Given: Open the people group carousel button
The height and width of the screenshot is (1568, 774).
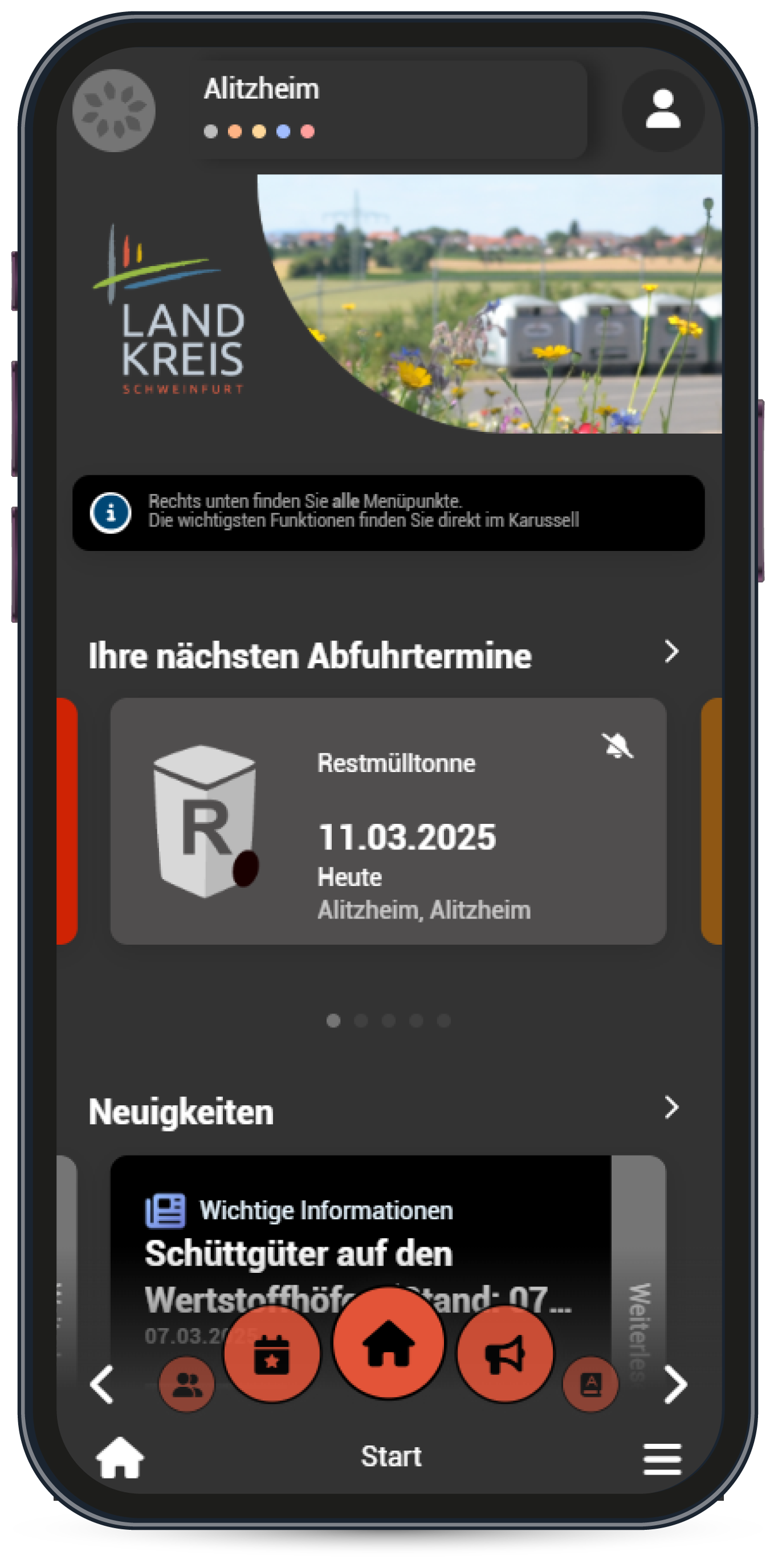Looking at the screenshot, I should (x=187, y=1385).
